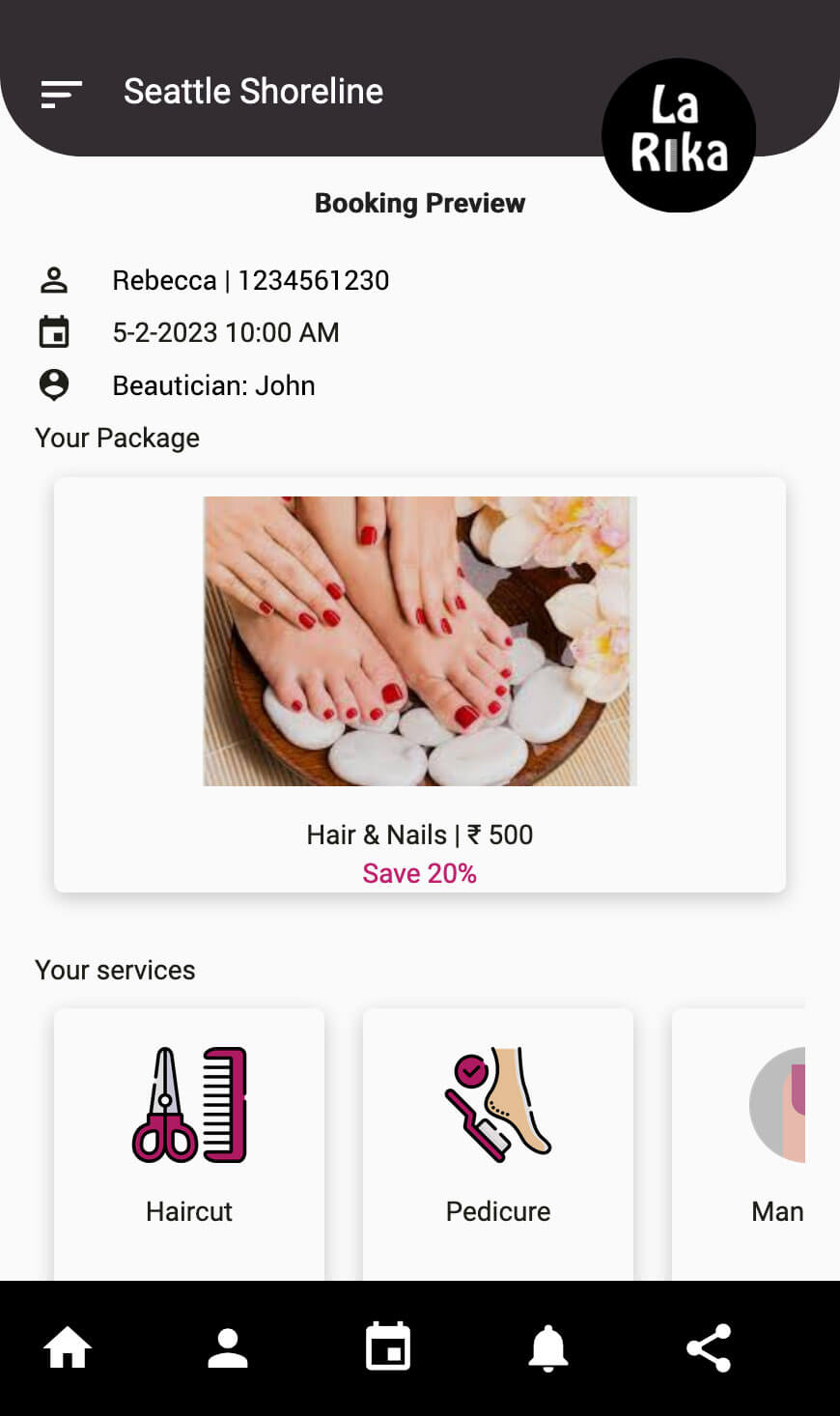Open the drawer menu button
840x1416 pixels.
click(61, 94)
